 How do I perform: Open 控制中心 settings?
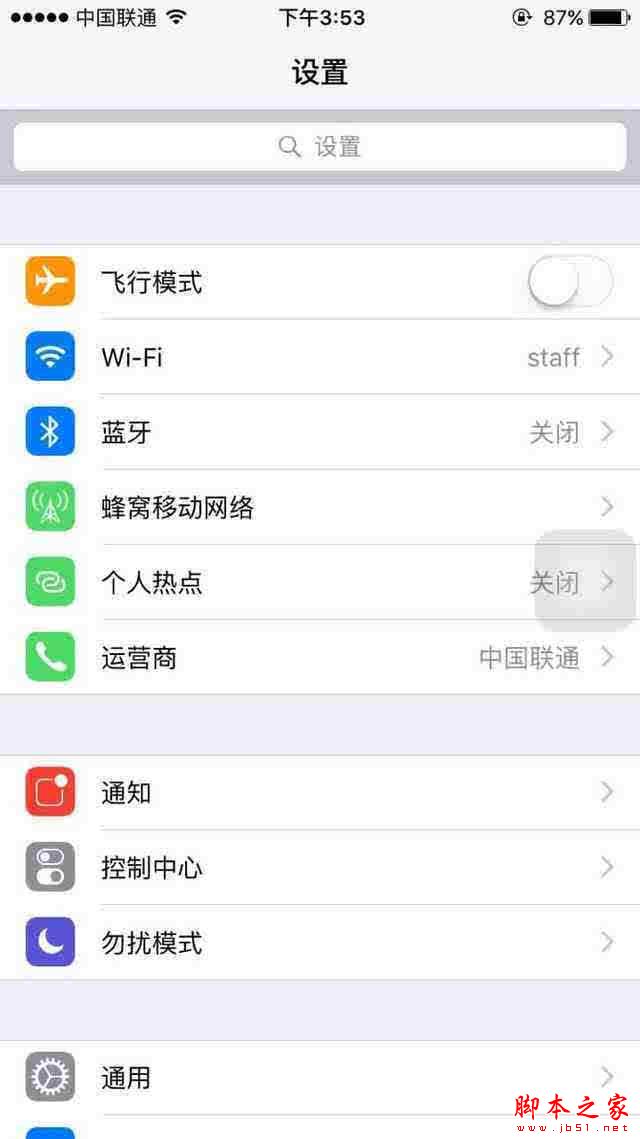[320, 867]
